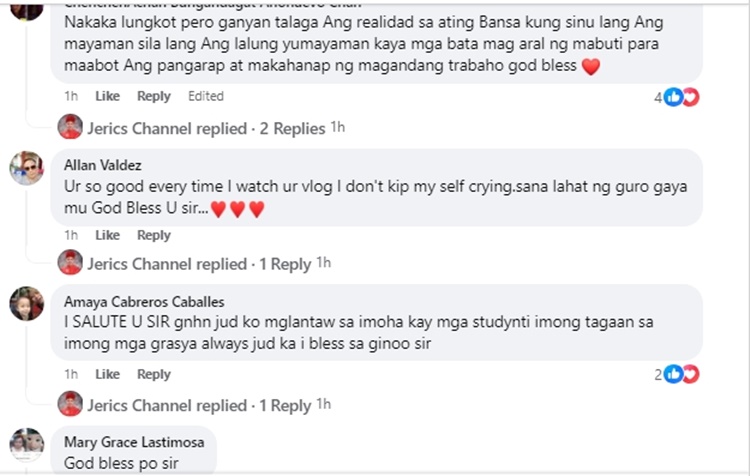This screenshot has width=750, height=476.
Task: Open edit history via Edited label
Action: (x=205, y=96)
